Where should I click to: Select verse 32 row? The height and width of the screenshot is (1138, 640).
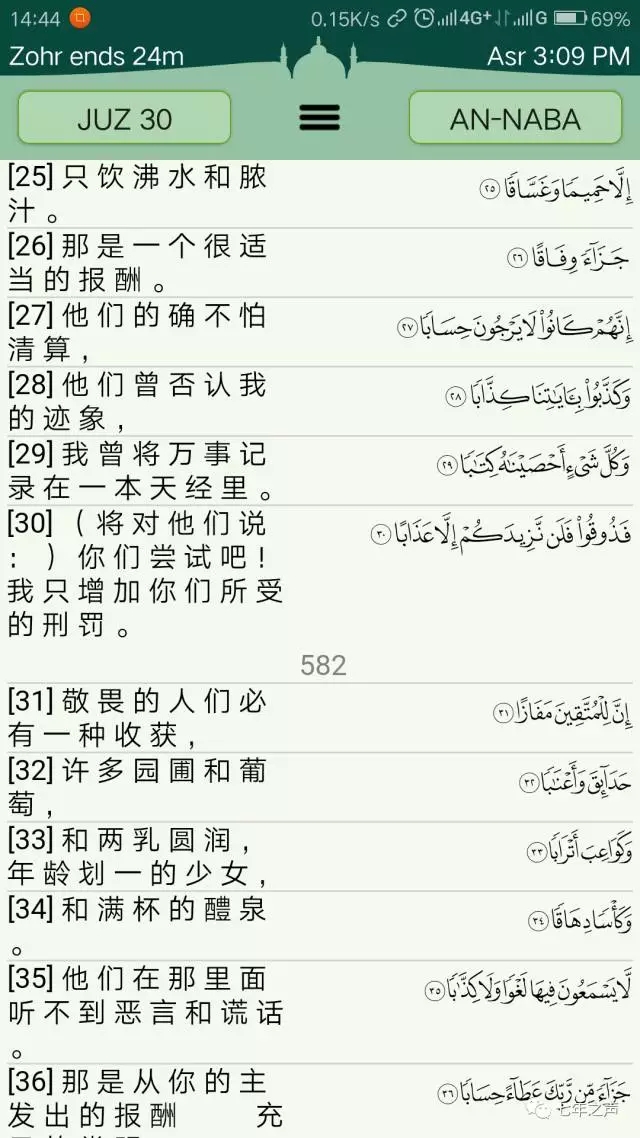click(320, 786)
